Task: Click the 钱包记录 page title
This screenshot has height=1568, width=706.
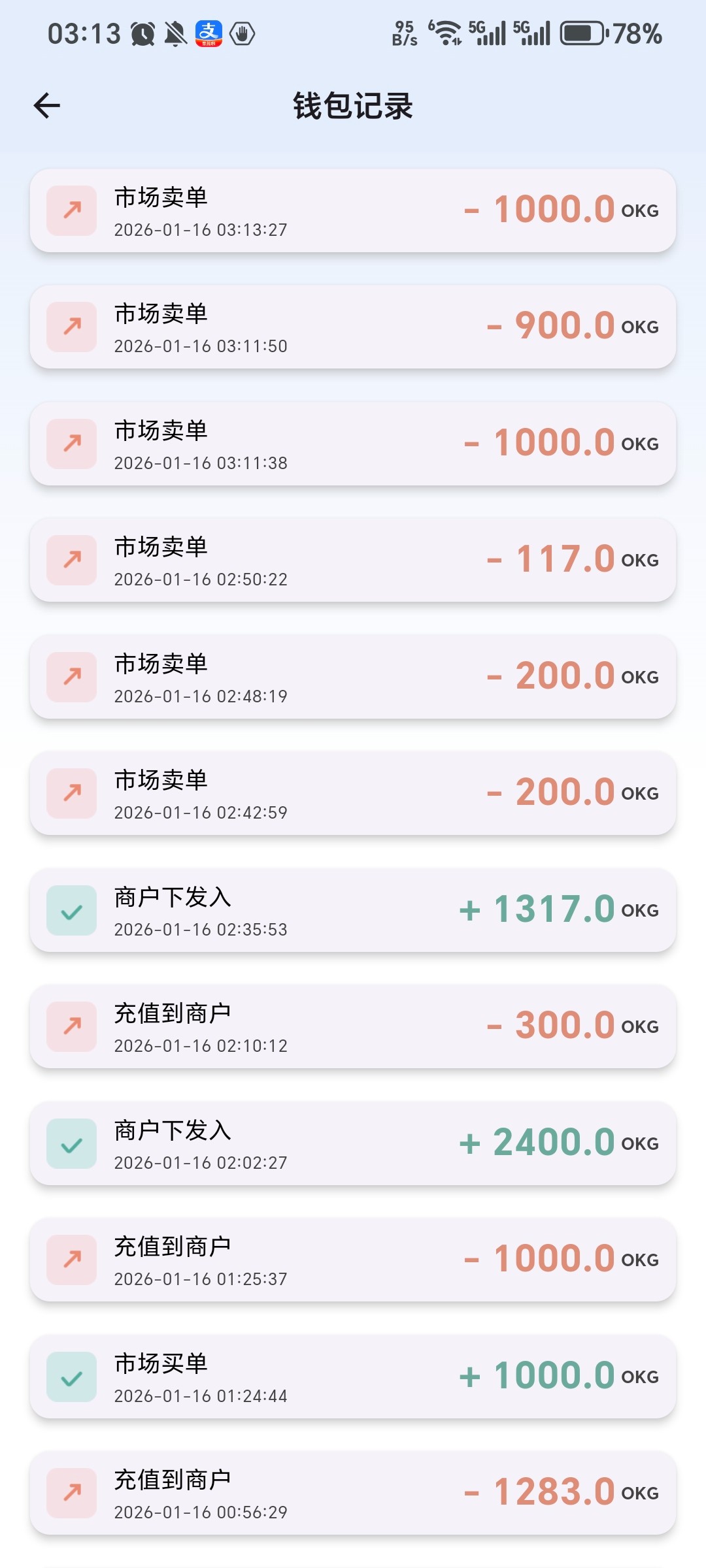Action: point(353,106)
